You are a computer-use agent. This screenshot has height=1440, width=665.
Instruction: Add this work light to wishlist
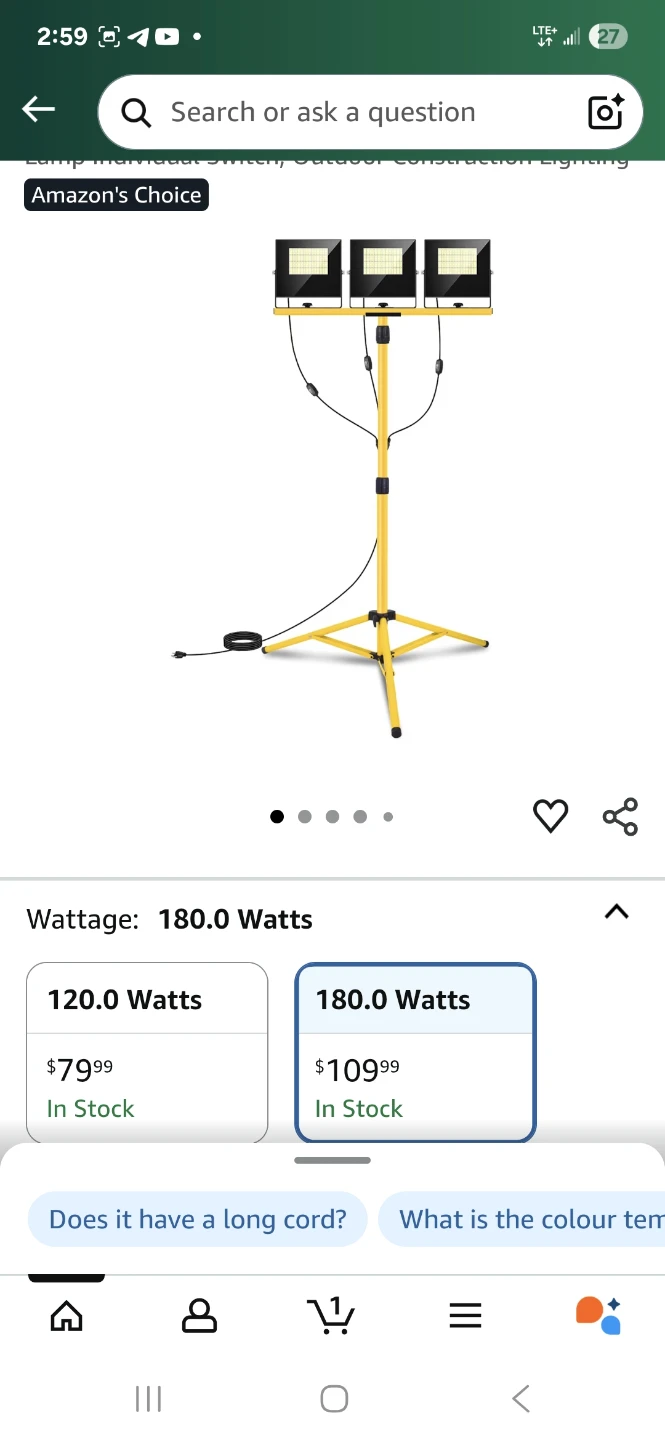point(550,816)
